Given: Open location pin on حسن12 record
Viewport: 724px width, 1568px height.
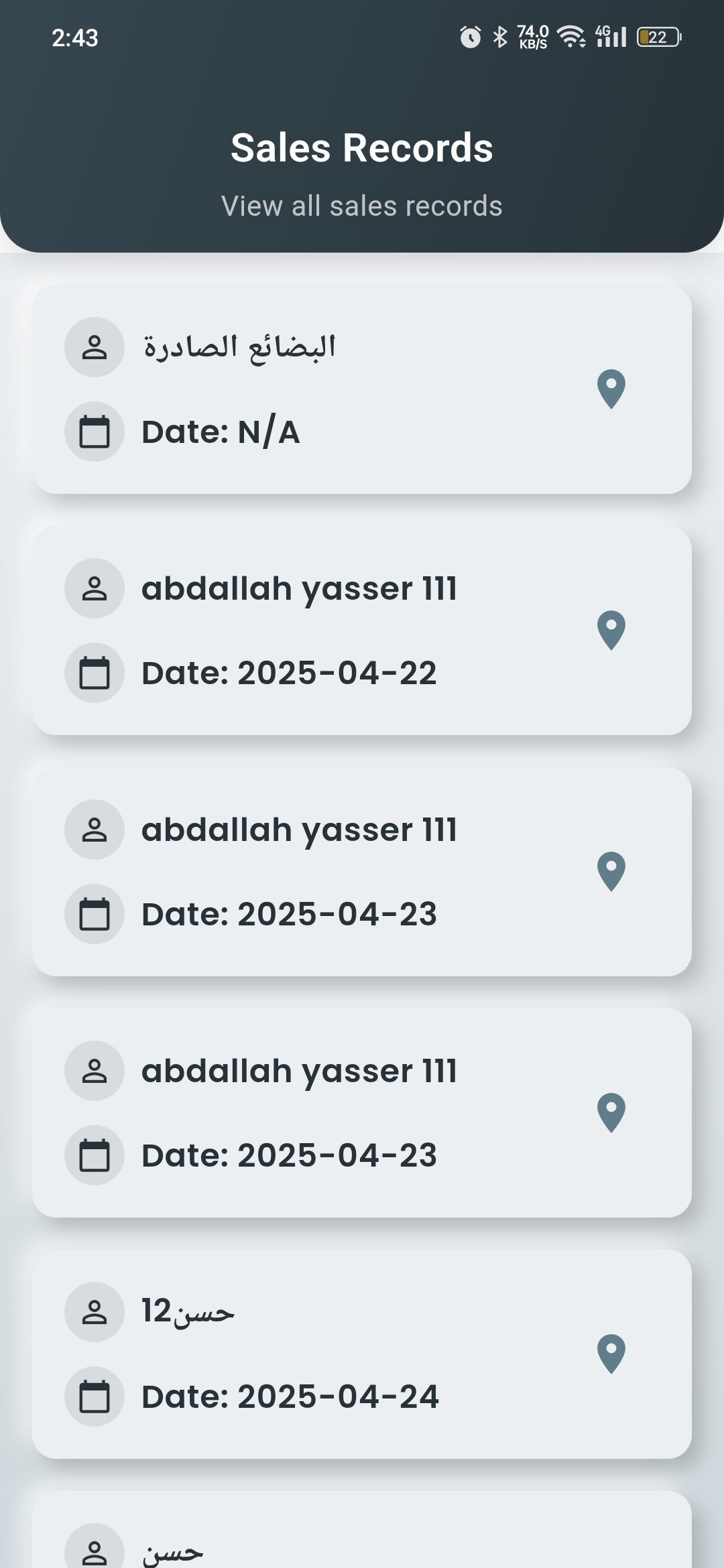Looking at the screenshot, I should click(612, 1355).
